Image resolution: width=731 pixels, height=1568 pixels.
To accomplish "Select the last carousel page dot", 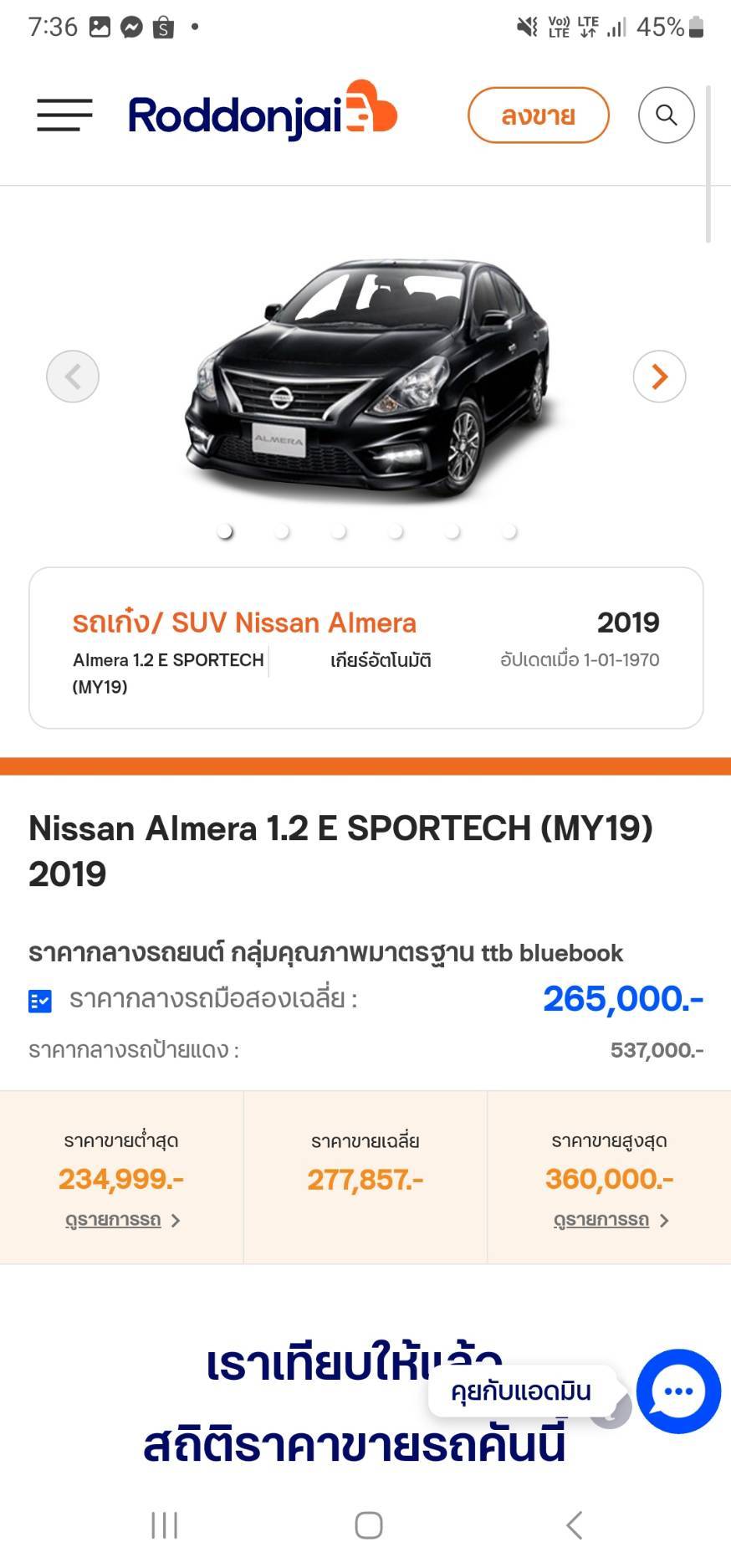I will pos(509,531).
